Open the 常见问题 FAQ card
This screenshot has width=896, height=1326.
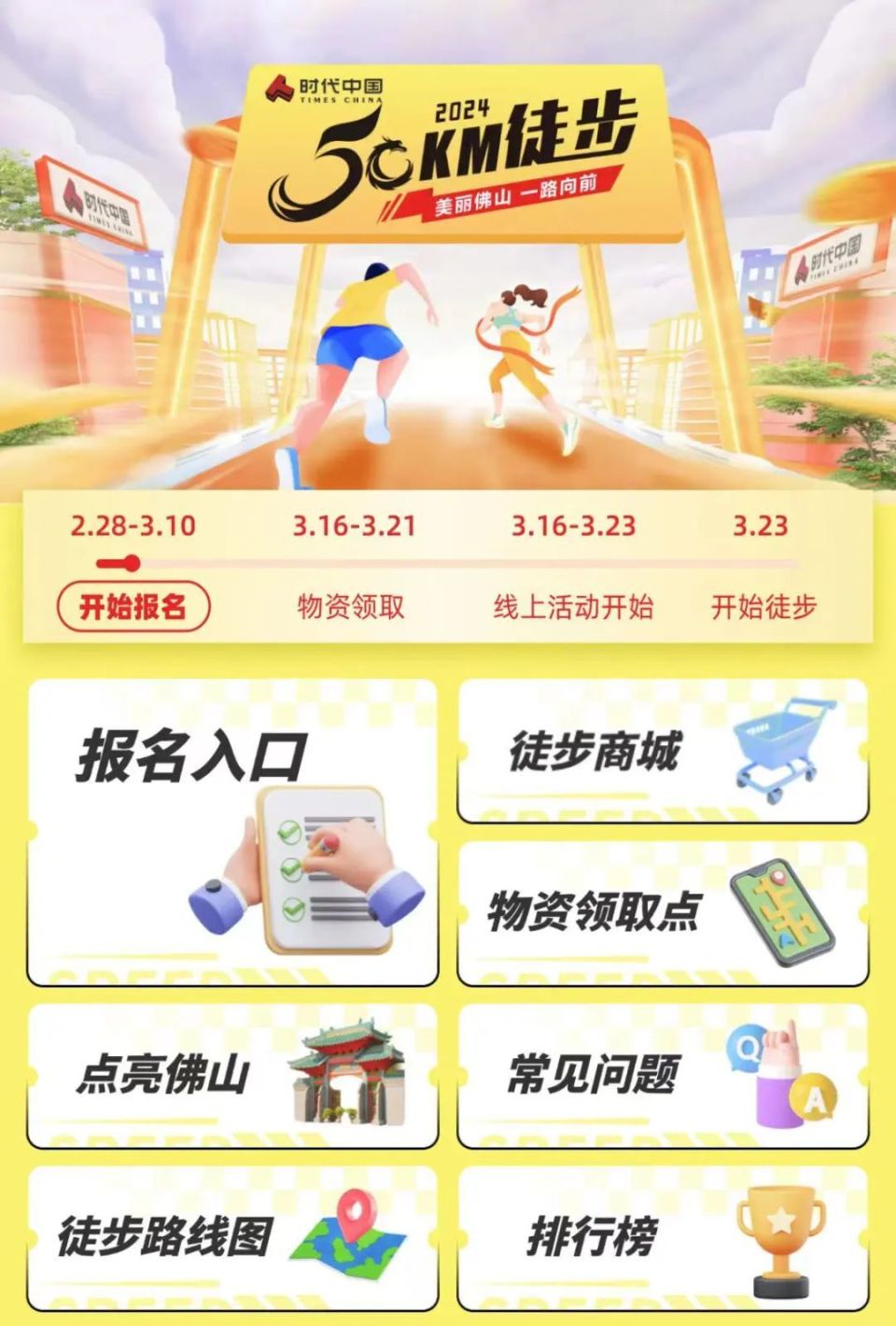pyautogui.click(x=663, y=1074)
